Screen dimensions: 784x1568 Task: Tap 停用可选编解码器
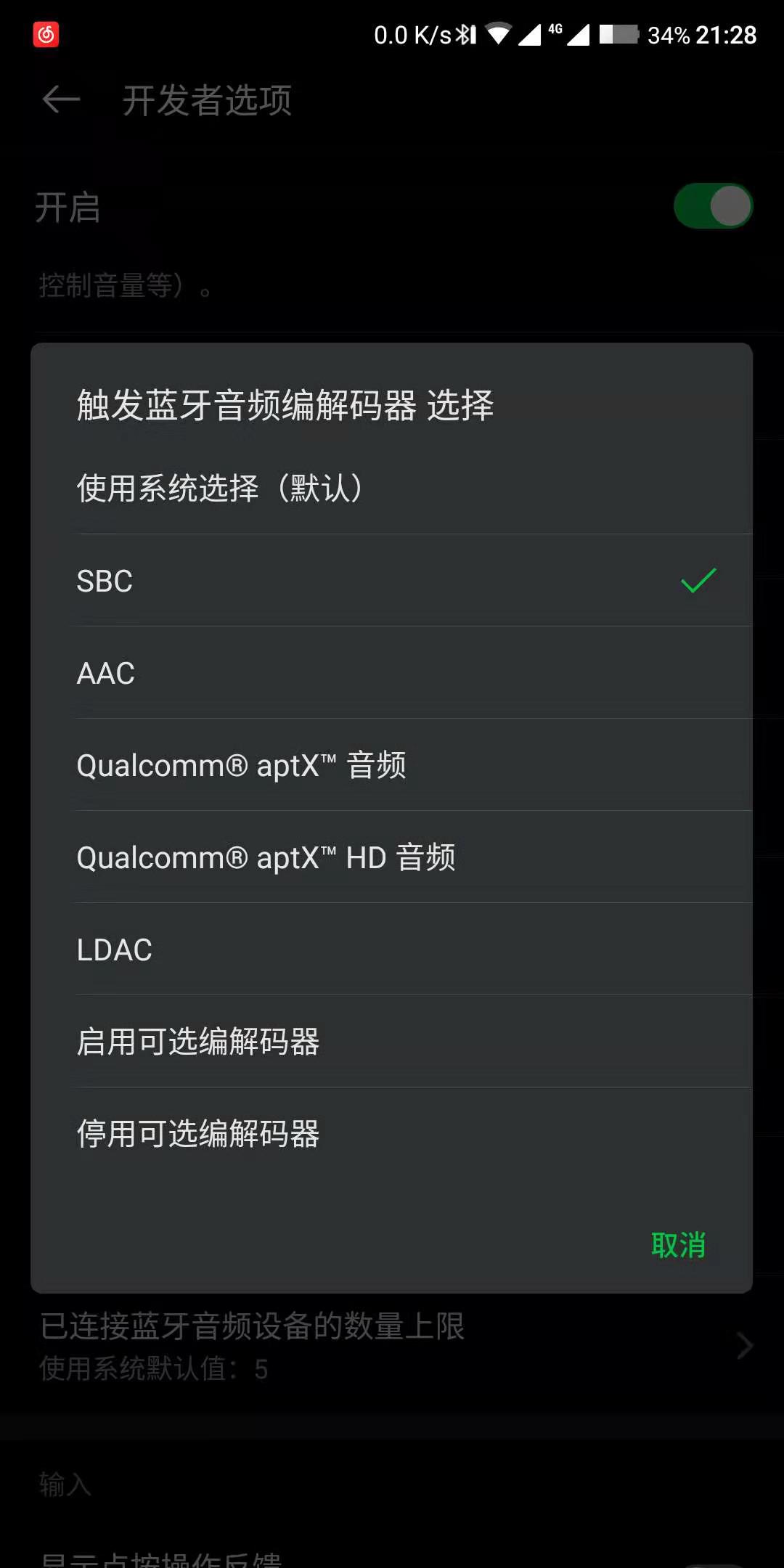391,1134
